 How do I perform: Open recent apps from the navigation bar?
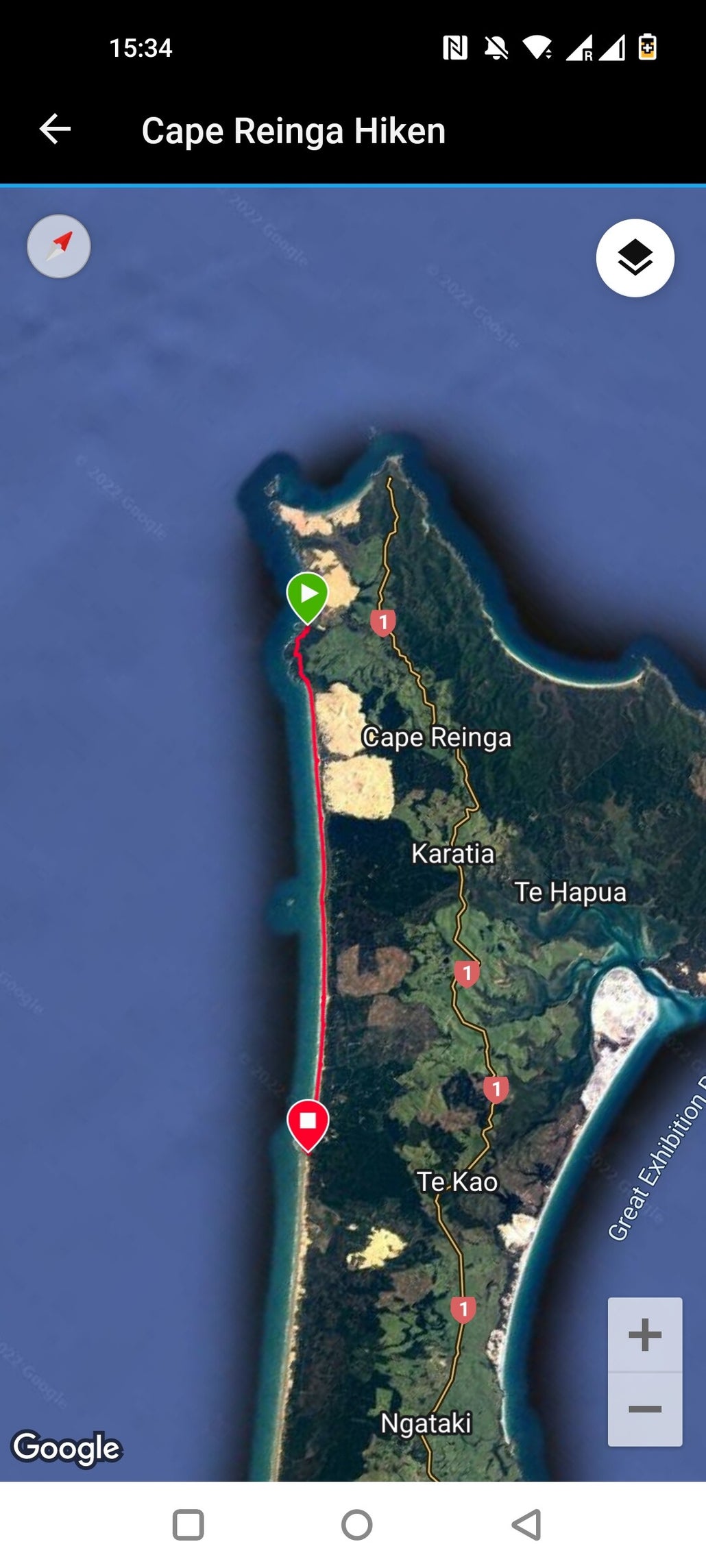[188, 1525]
